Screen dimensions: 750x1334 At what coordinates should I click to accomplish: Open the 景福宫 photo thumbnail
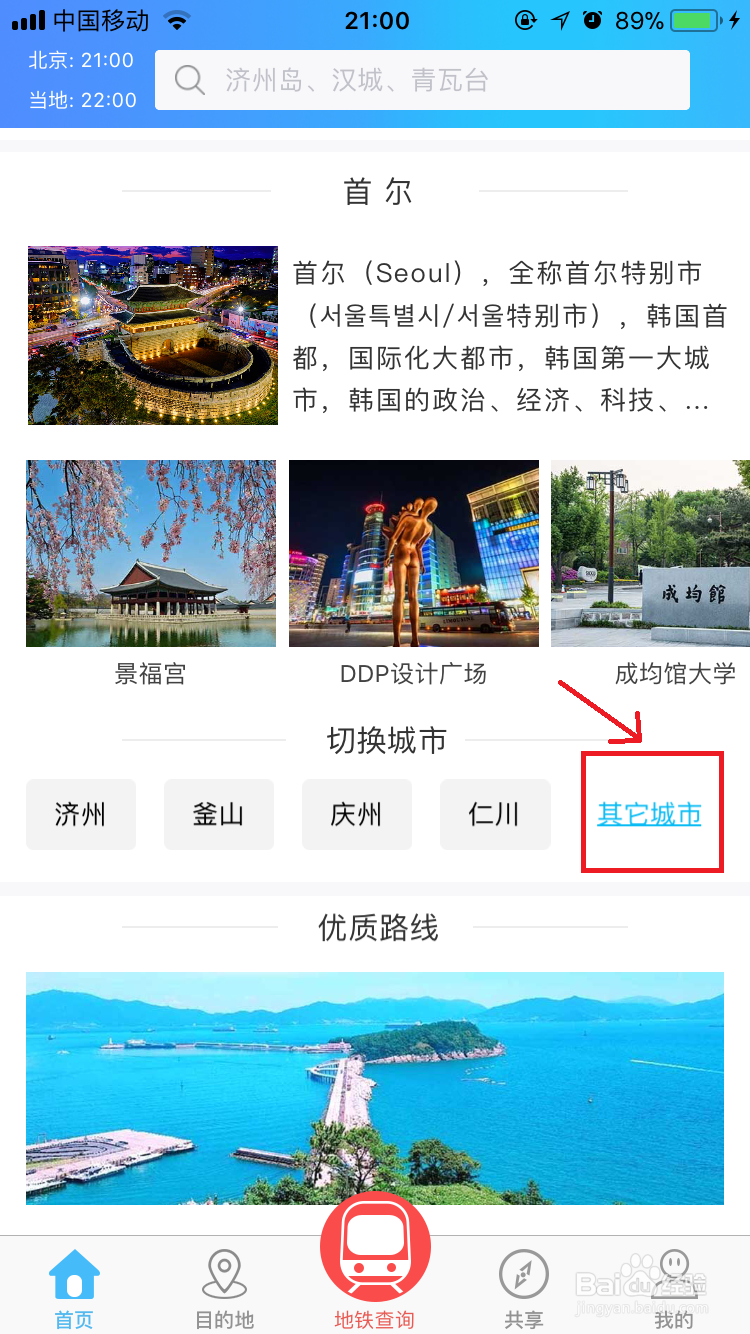tap(150, 553)
